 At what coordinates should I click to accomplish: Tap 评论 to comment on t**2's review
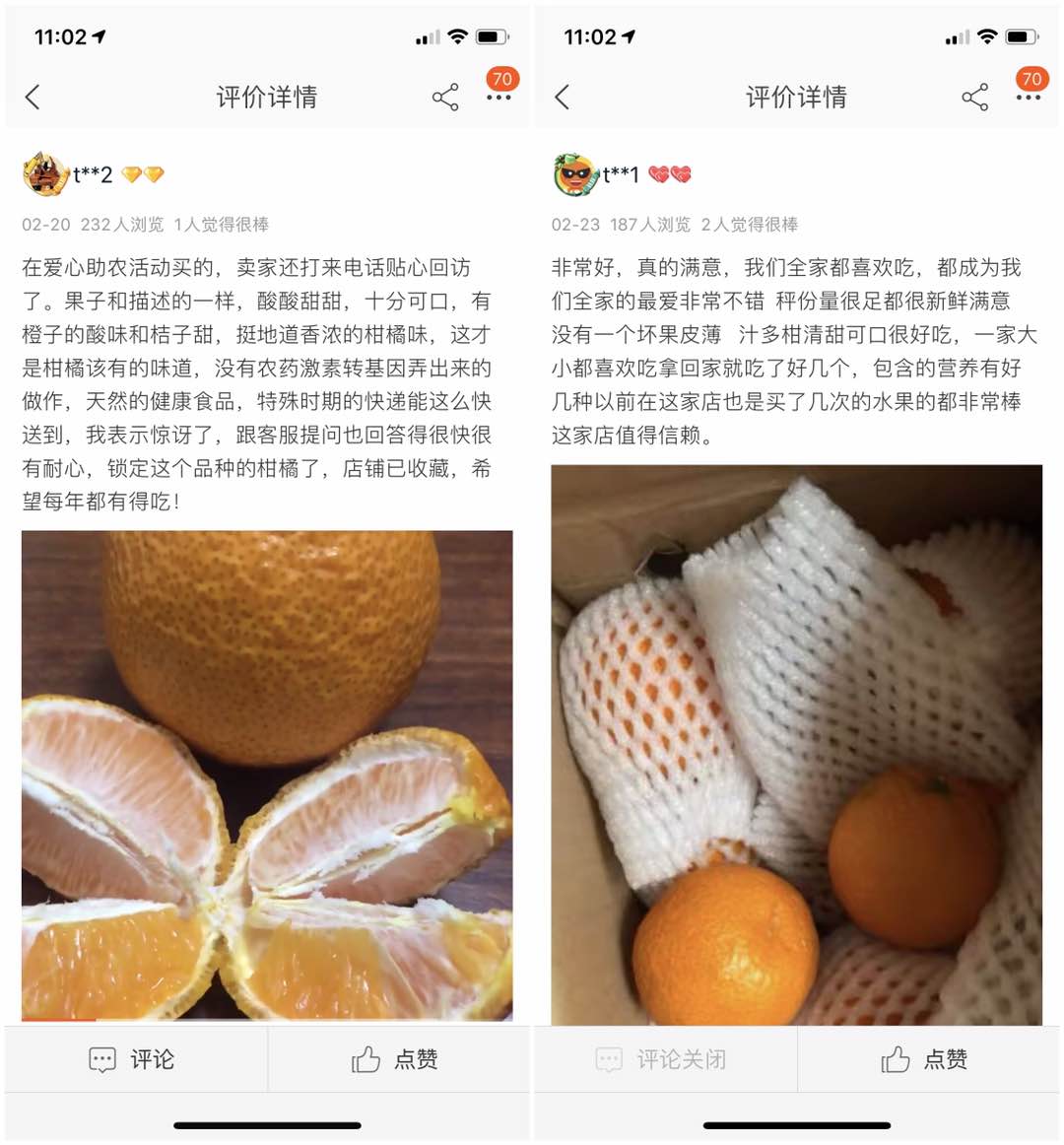133,1059
